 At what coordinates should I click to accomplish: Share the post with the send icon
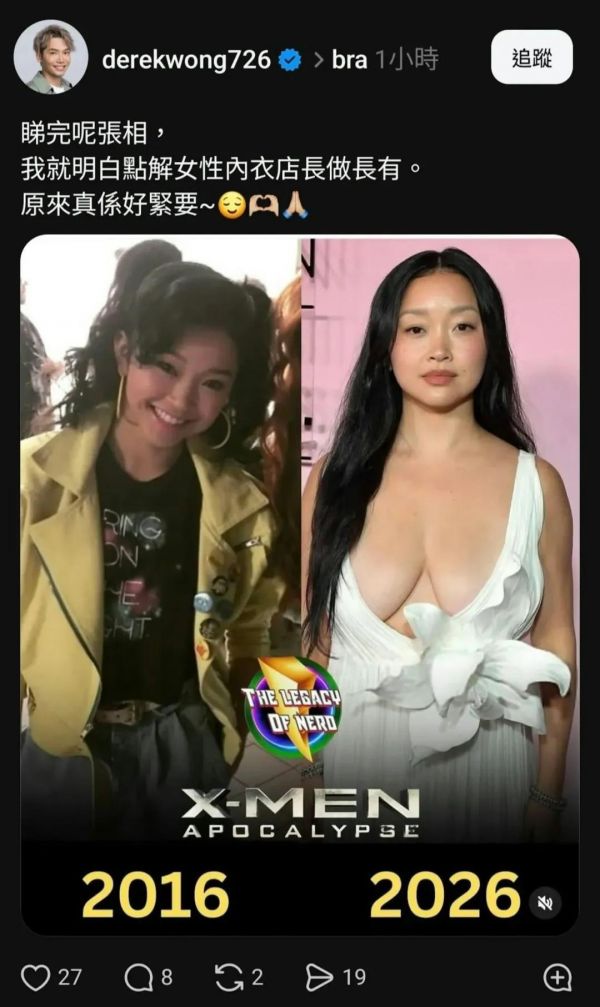[x=318, y=977]
